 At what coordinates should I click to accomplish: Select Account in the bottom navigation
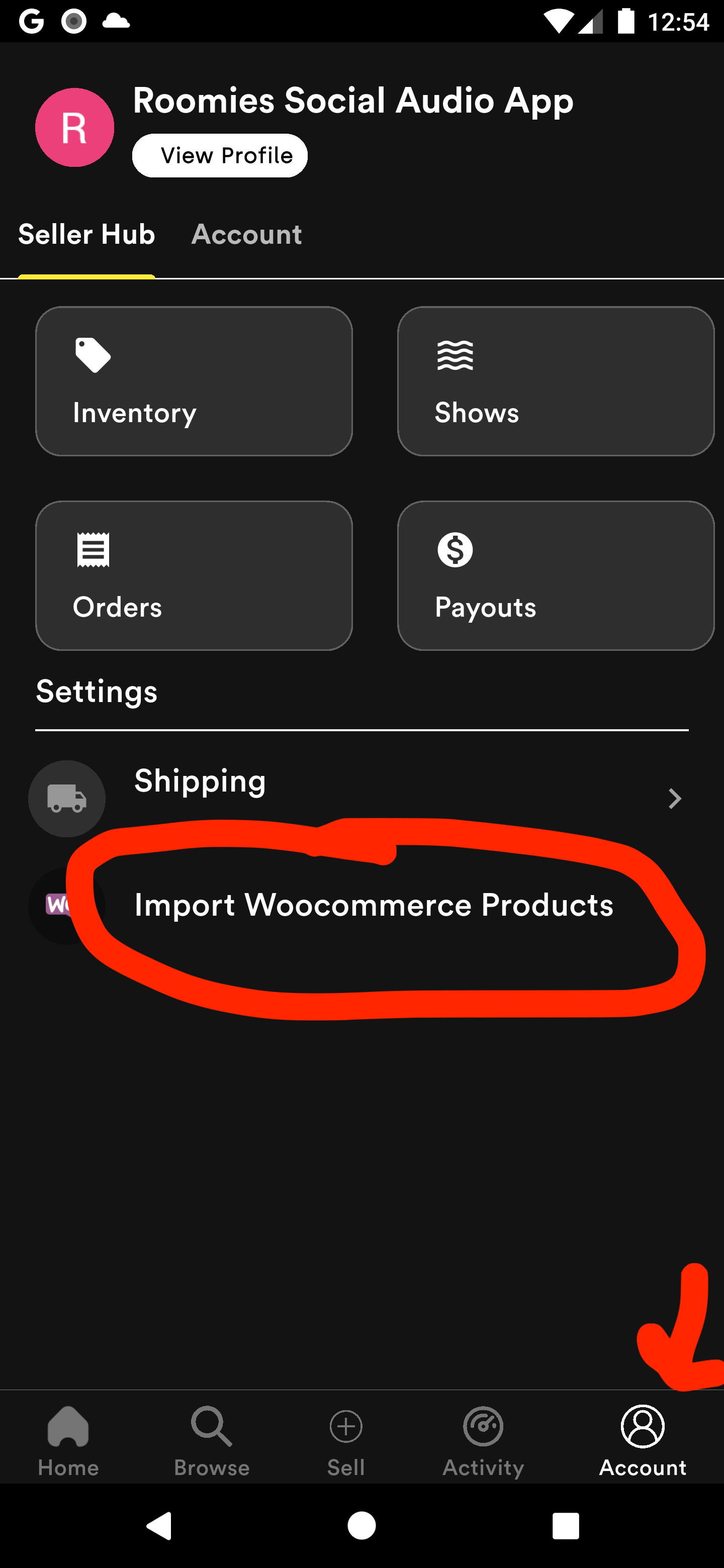pos(643,1441)
